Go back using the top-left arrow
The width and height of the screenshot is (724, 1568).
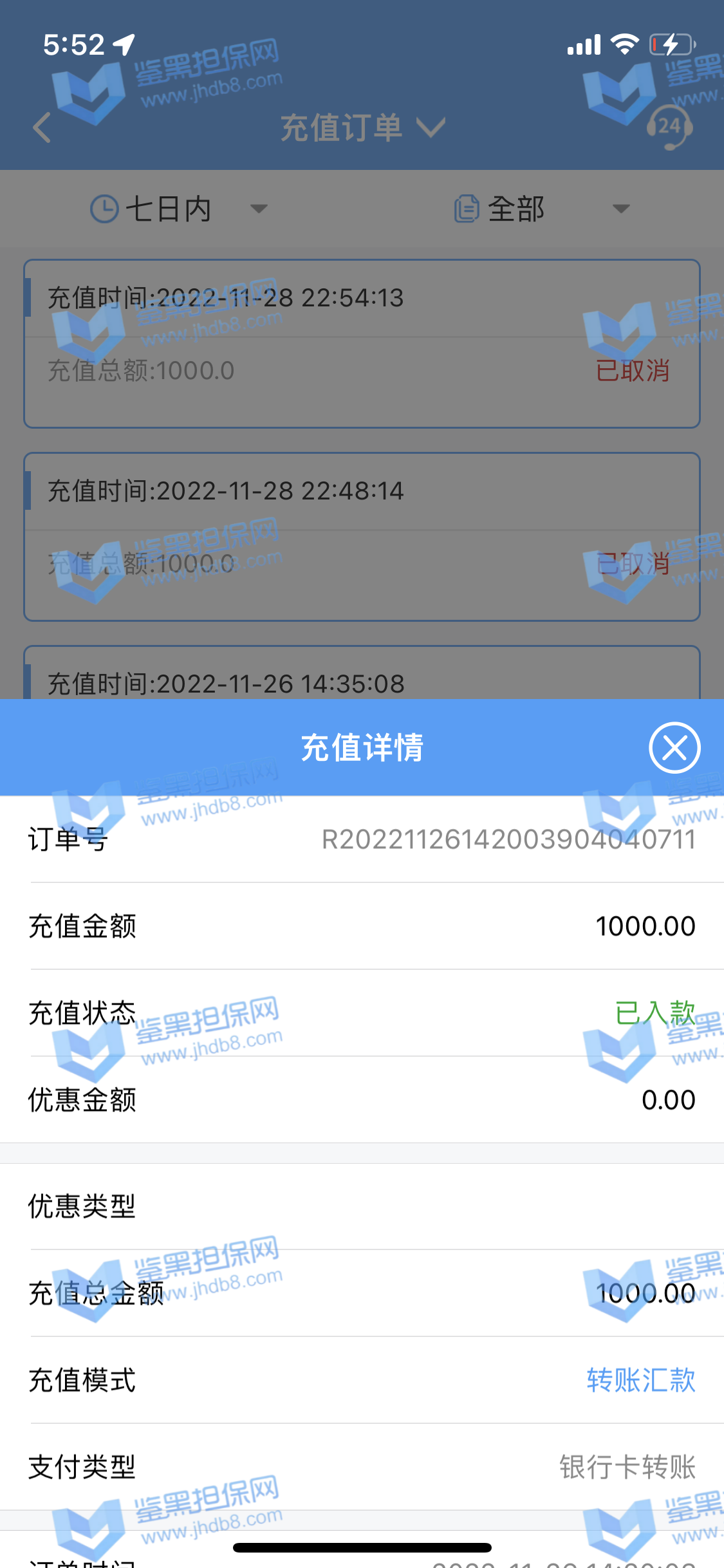pos(42,127)
